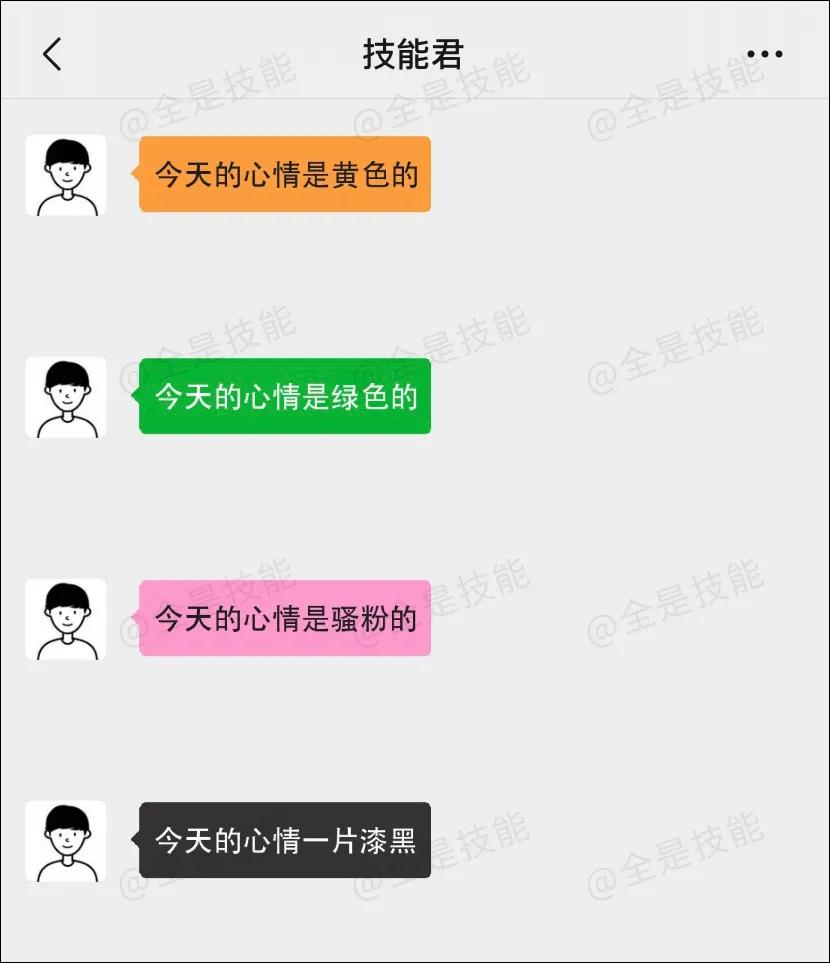Open the chat options with the ellipsis icon
Image resolution: width=830 pixels, height=963 pixels.
(x=765, y=53)
